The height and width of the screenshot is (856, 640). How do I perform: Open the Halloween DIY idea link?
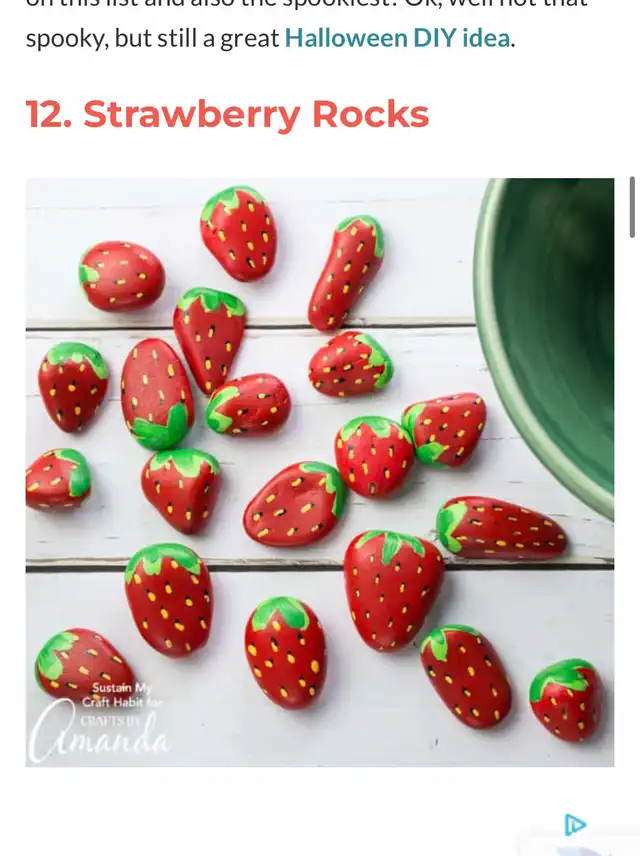click(x=397, y=39)
